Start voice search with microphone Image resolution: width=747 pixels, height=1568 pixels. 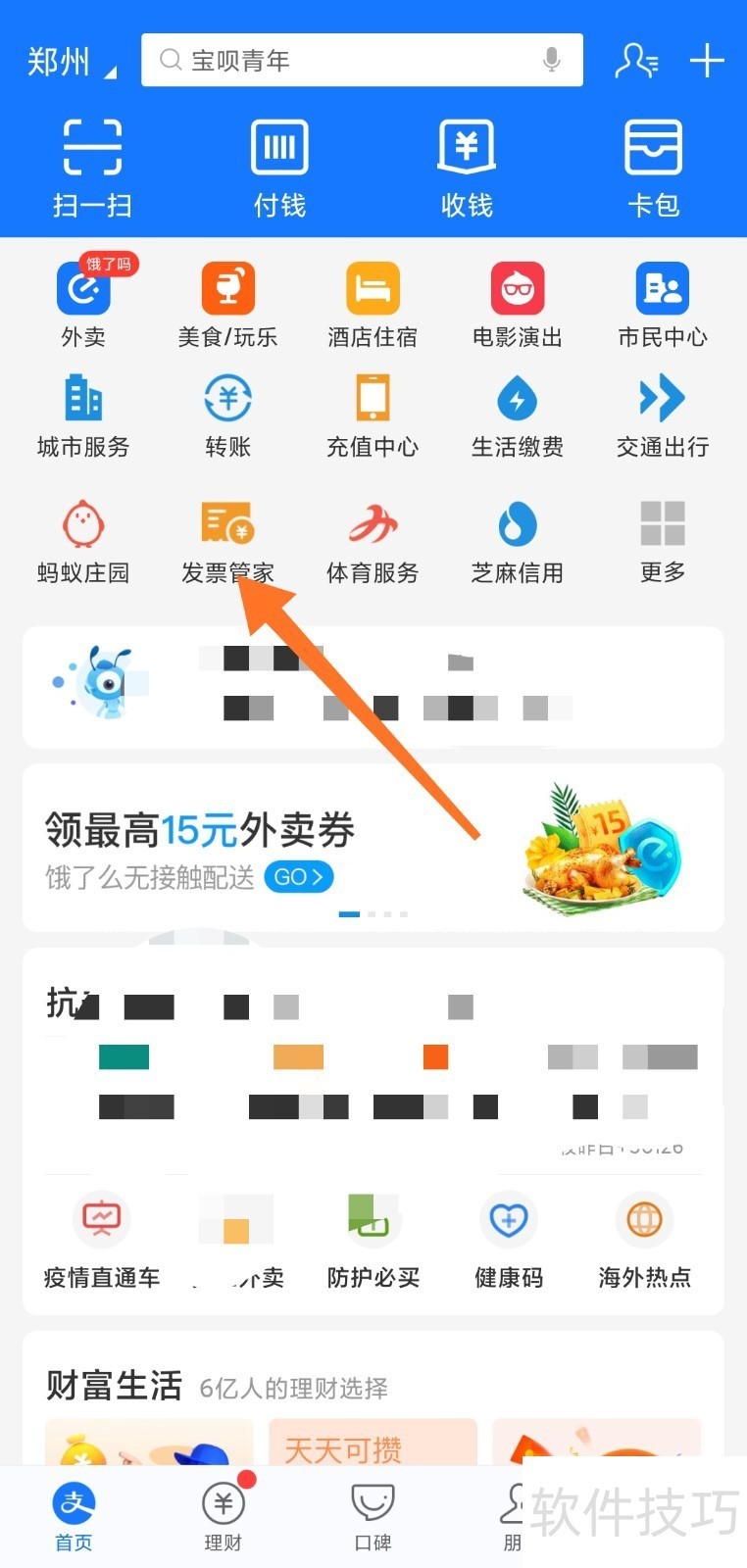(x=552, y=61)
